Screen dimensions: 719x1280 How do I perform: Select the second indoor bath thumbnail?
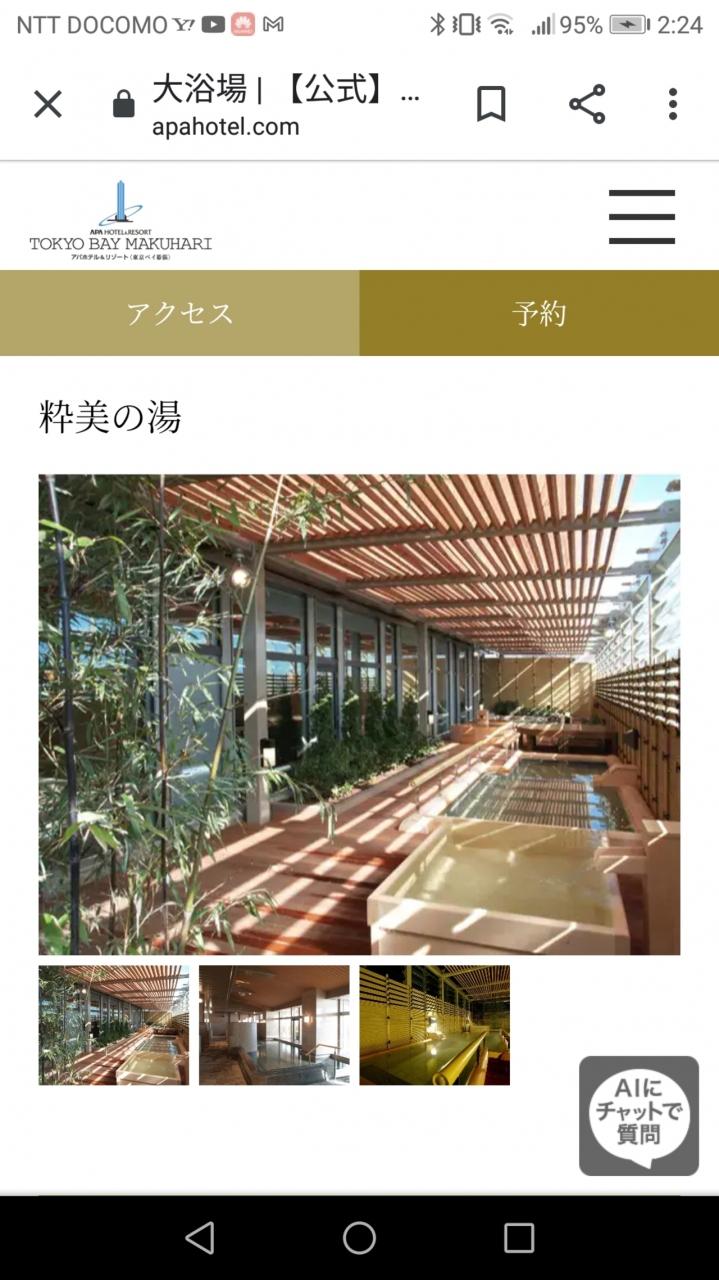click(x=274, y=1025)
